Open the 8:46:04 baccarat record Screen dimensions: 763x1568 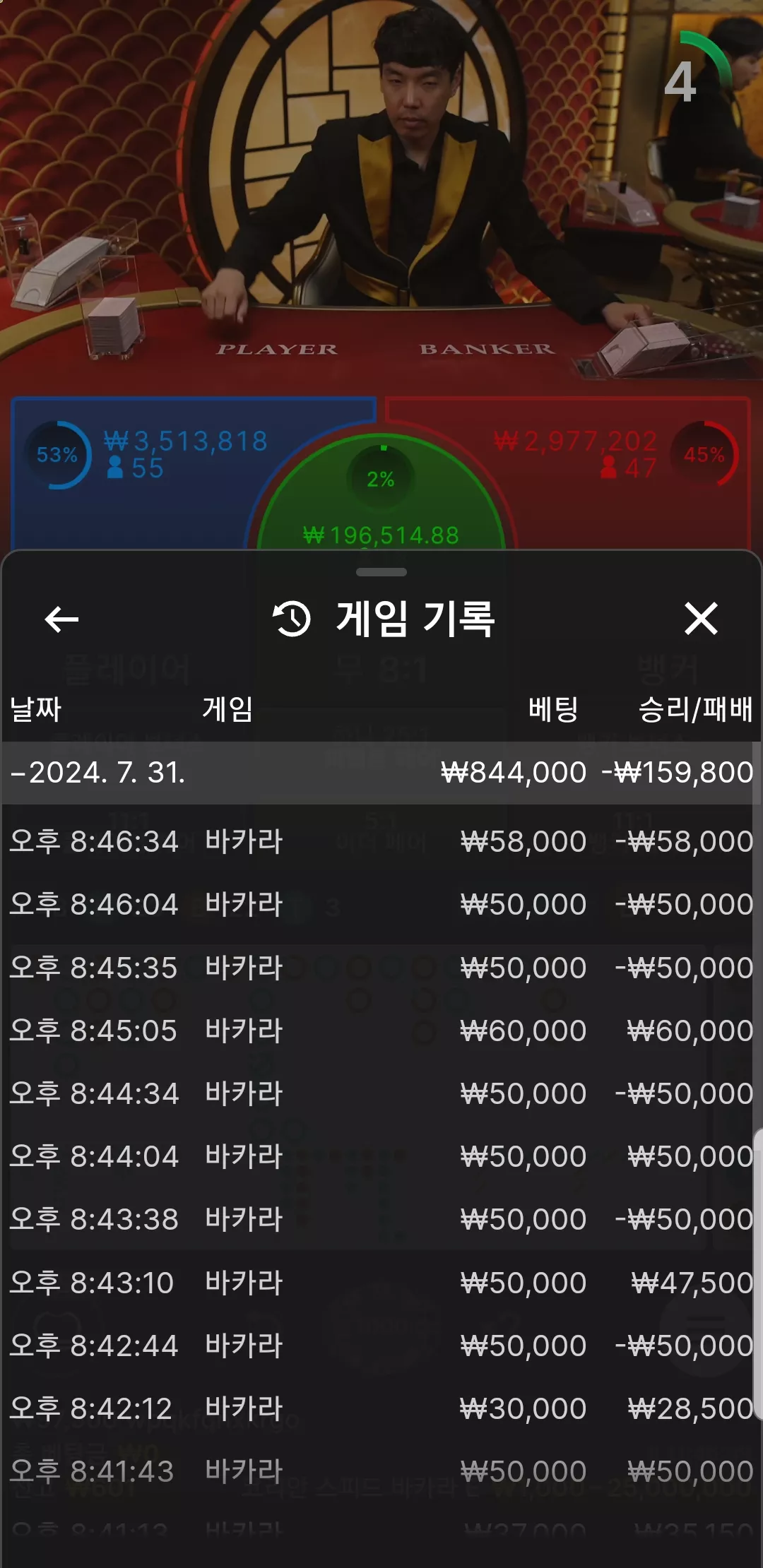(381, 904)
